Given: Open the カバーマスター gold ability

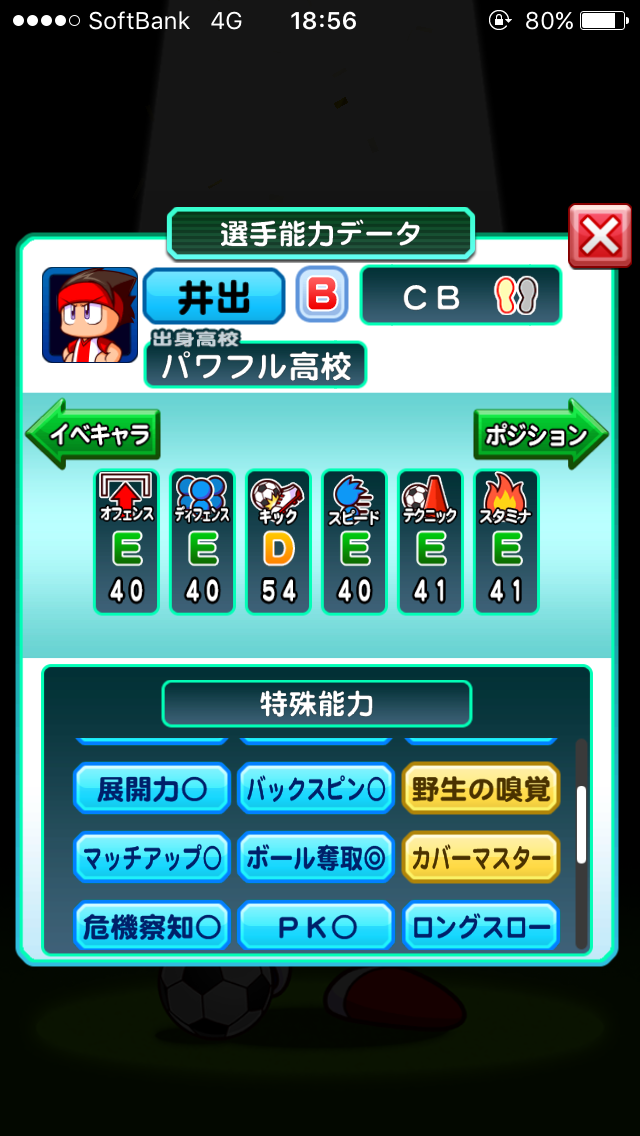Looking at the screenshot, I should click(x=480, y=857).
